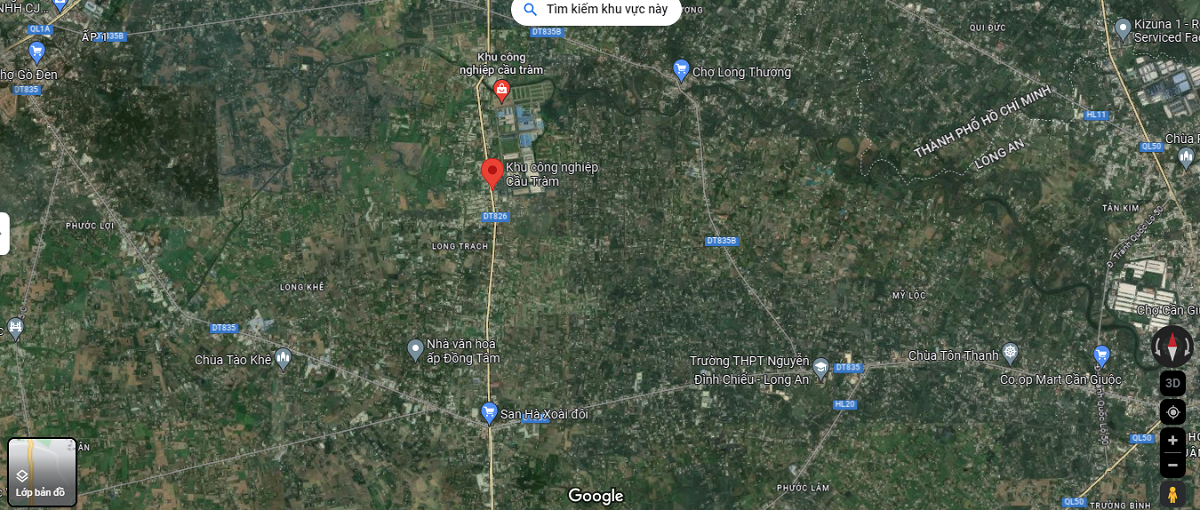This screenshot has width=1200, height=510.
Task: Select Chùa Tôn Thạnh temple marker
Action: point(1011,353)
